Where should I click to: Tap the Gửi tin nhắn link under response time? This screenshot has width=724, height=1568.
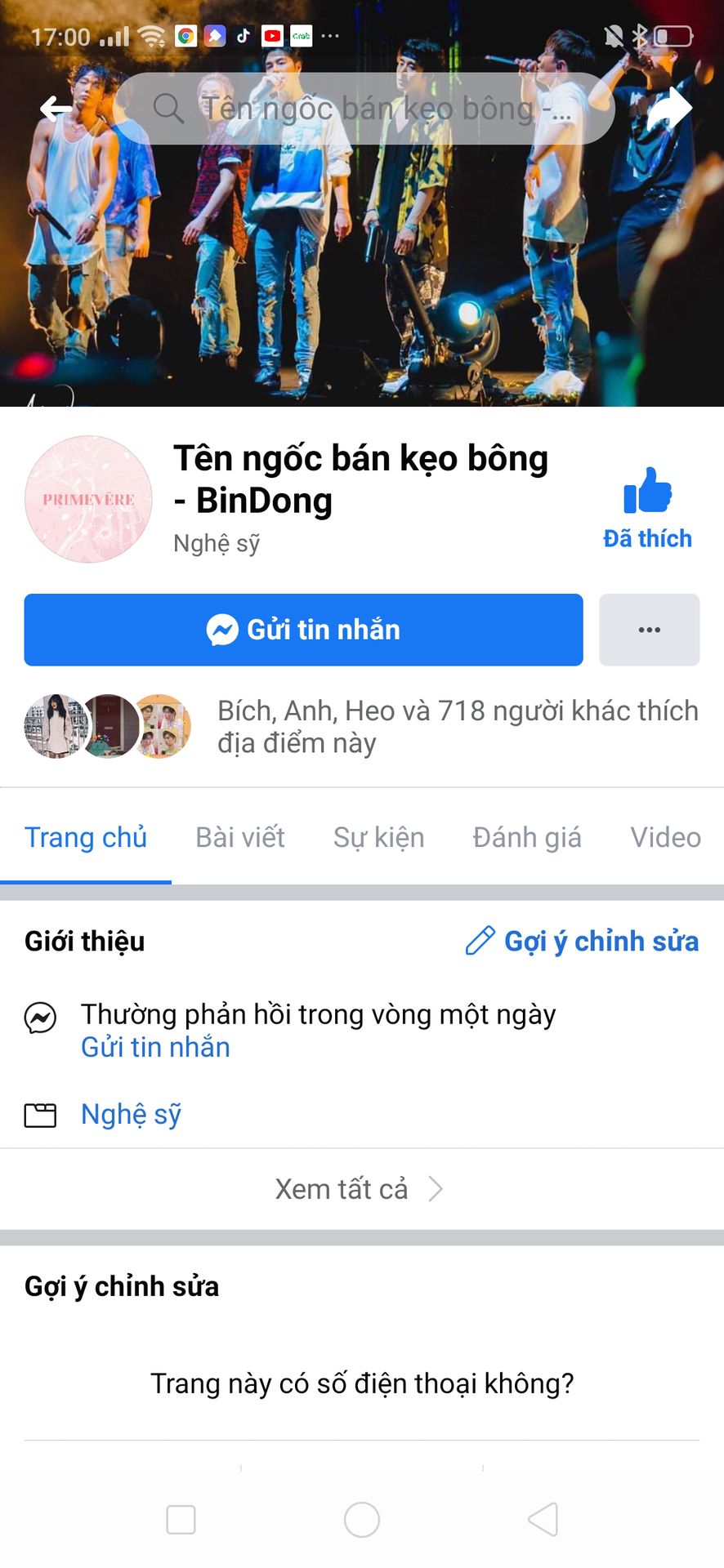coord(155,1047)
